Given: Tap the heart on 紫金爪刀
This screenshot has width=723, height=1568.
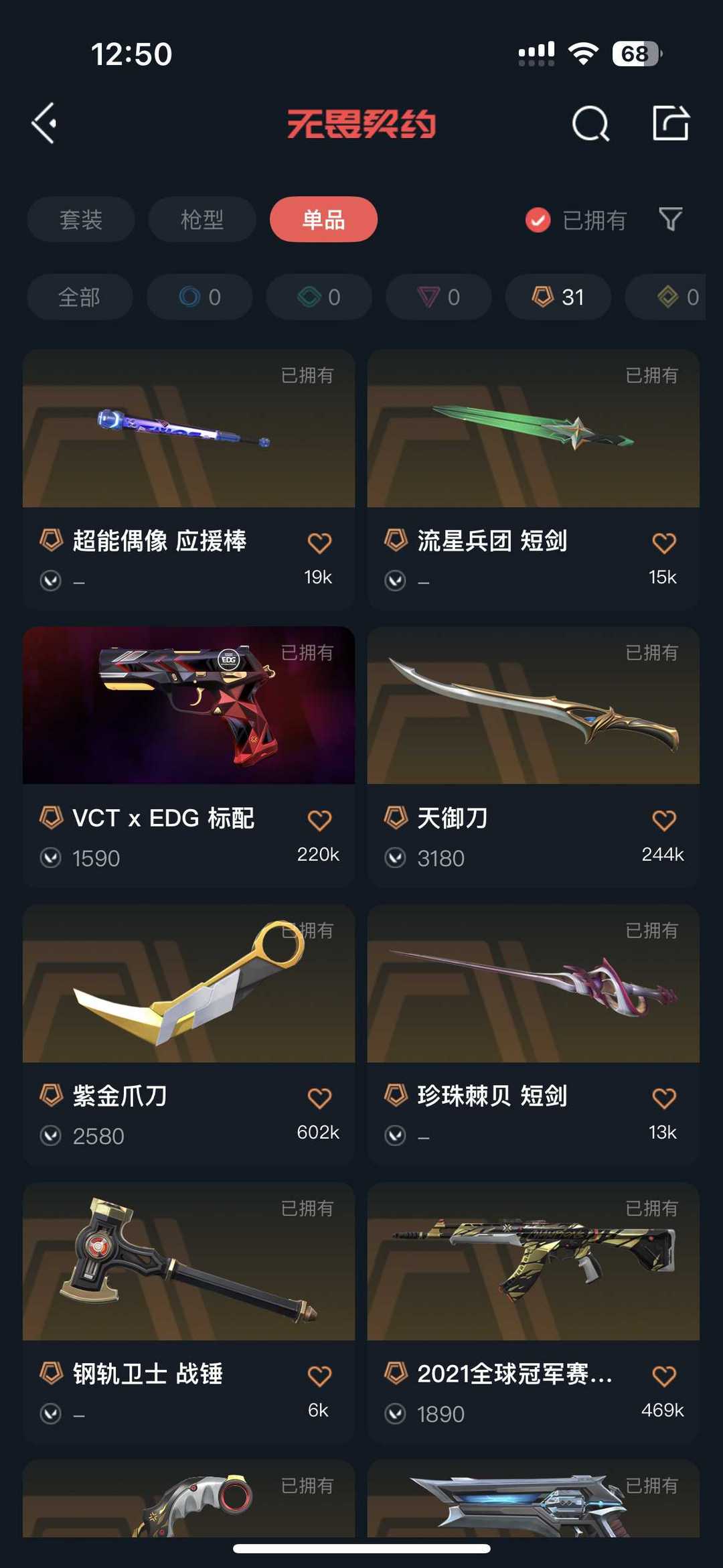Looking at the screenshot, I should 319,1098.
